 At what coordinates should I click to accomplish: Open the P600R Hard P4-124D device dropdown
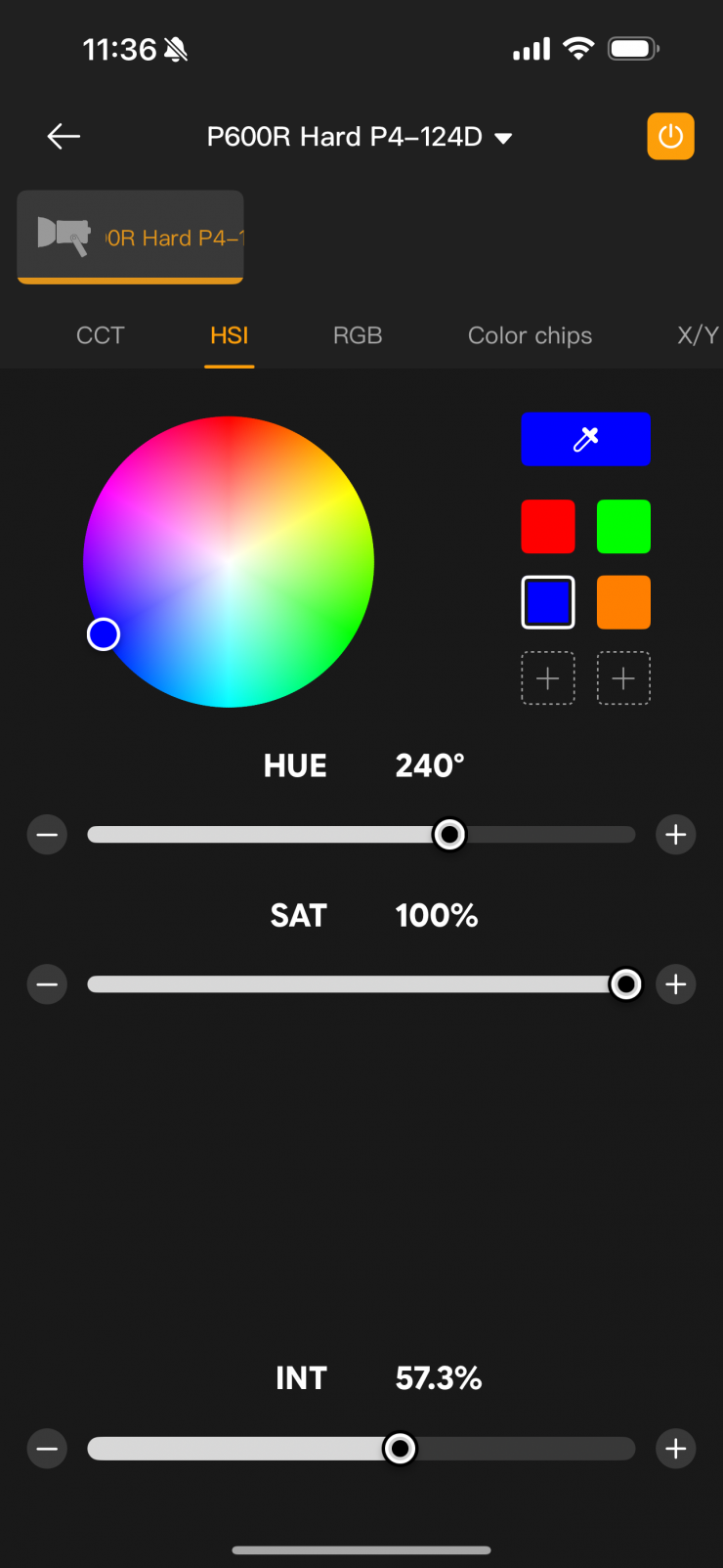click(360, 137)
